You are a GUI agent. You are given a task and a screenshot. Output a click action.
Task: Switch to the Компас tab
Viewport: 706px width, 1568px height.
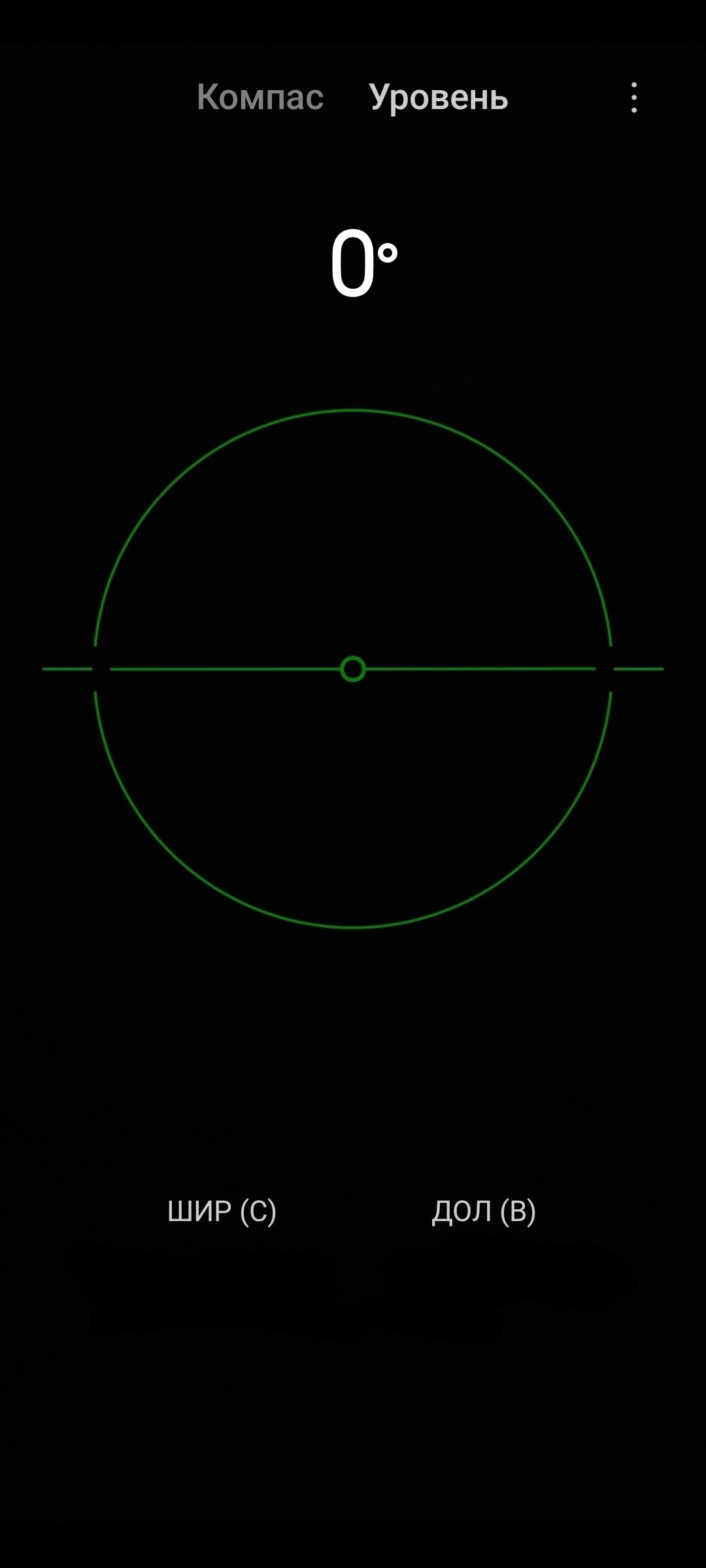coord(260,97)
